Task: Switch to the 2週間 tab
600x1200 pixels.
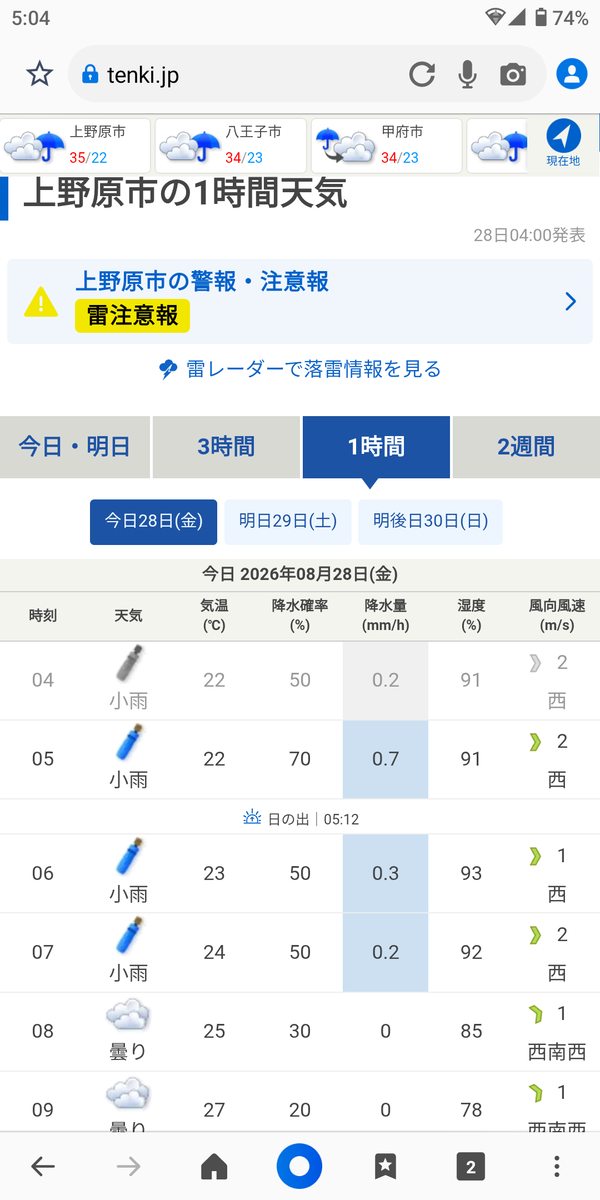Action: click(527, 447)
